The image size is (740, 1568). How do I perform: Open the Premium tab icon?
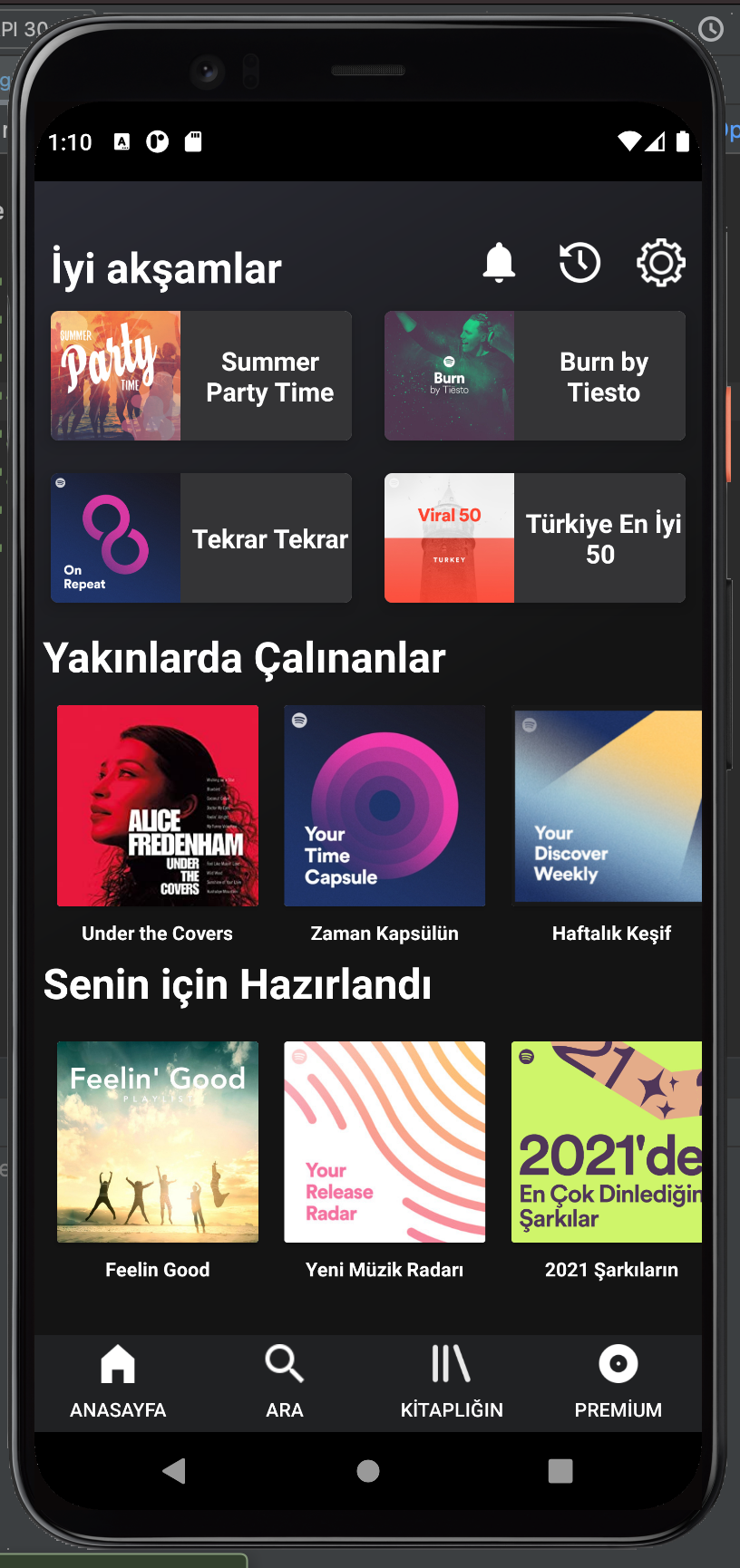[618, 1364]
